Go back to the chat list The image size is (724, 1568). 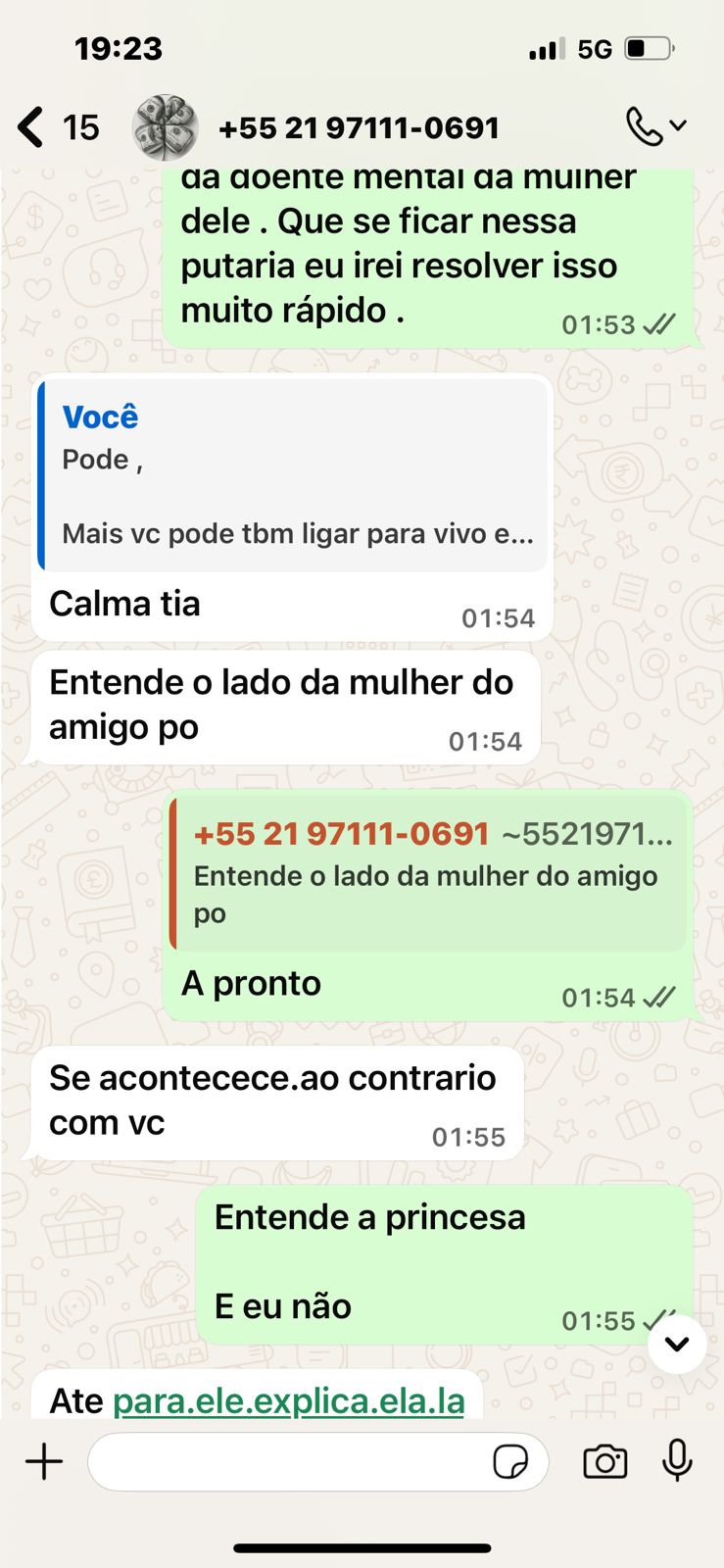[x=32, y=127]
